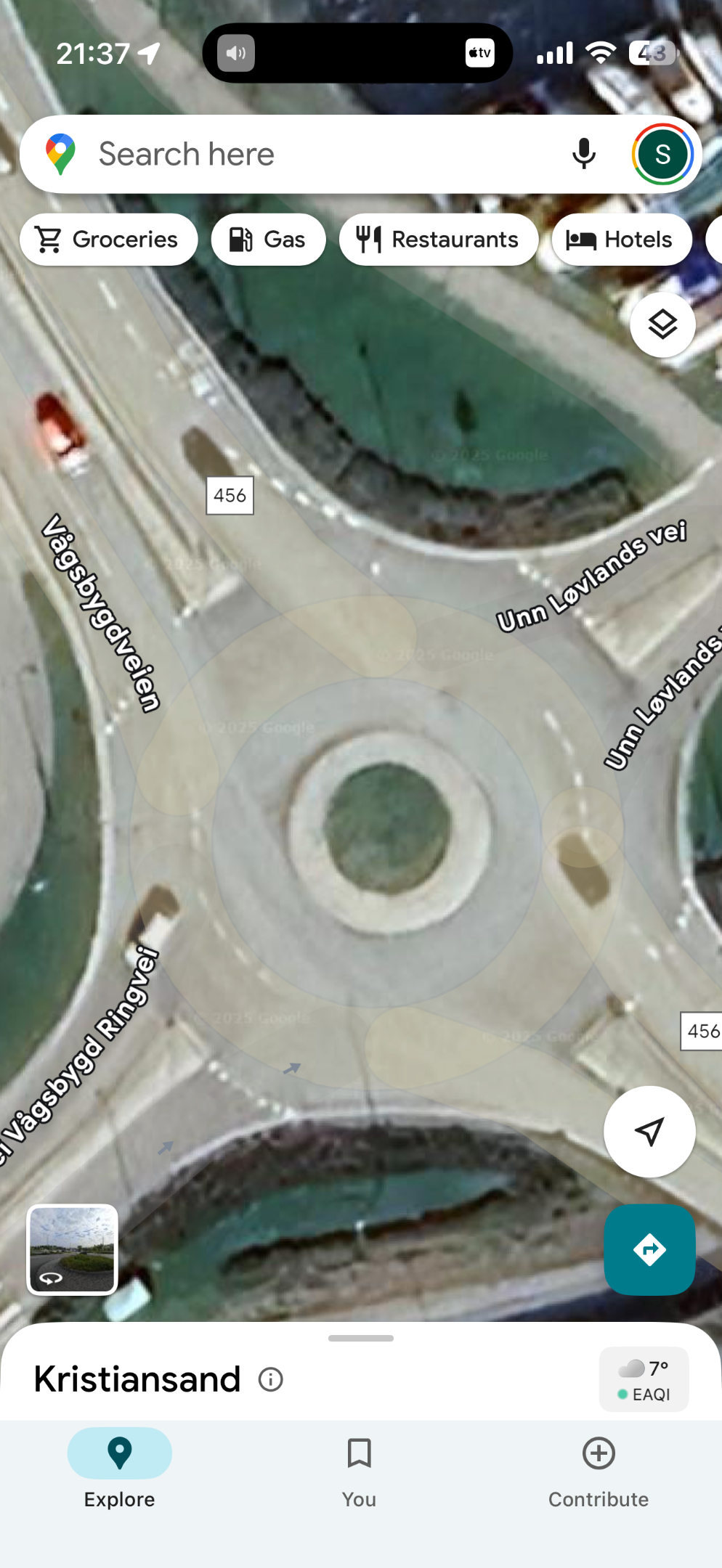Open the account profile avatar

(x=662, y=154)
